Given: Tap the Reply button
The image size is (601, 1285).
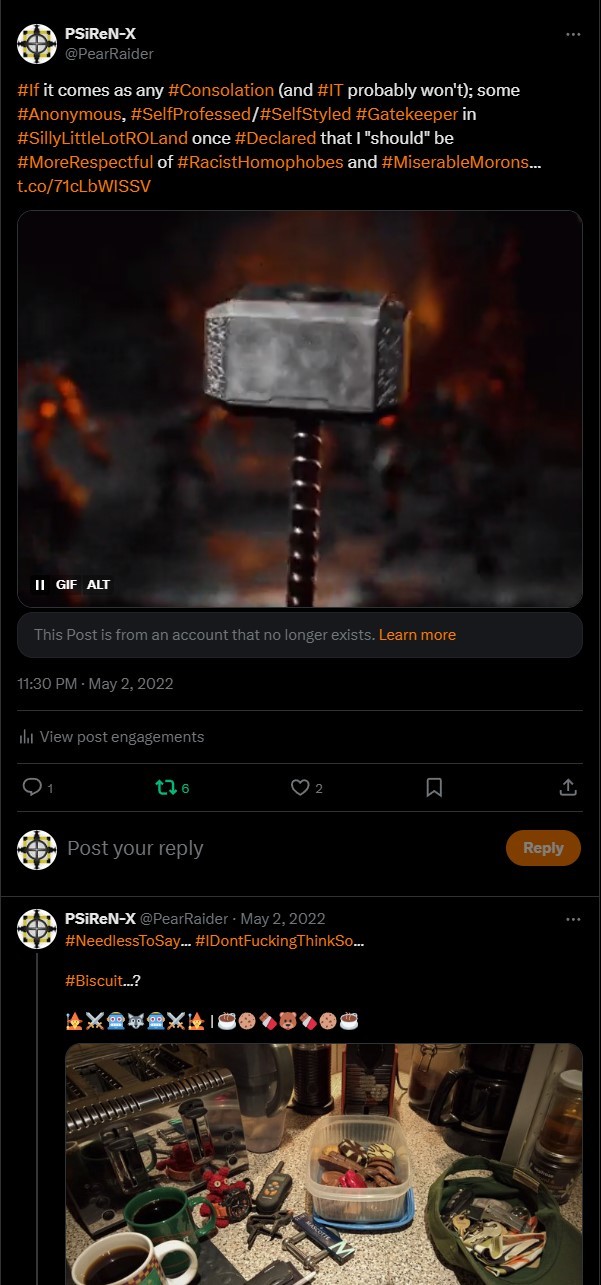Looking at the screenshot, I should (543, 848).
